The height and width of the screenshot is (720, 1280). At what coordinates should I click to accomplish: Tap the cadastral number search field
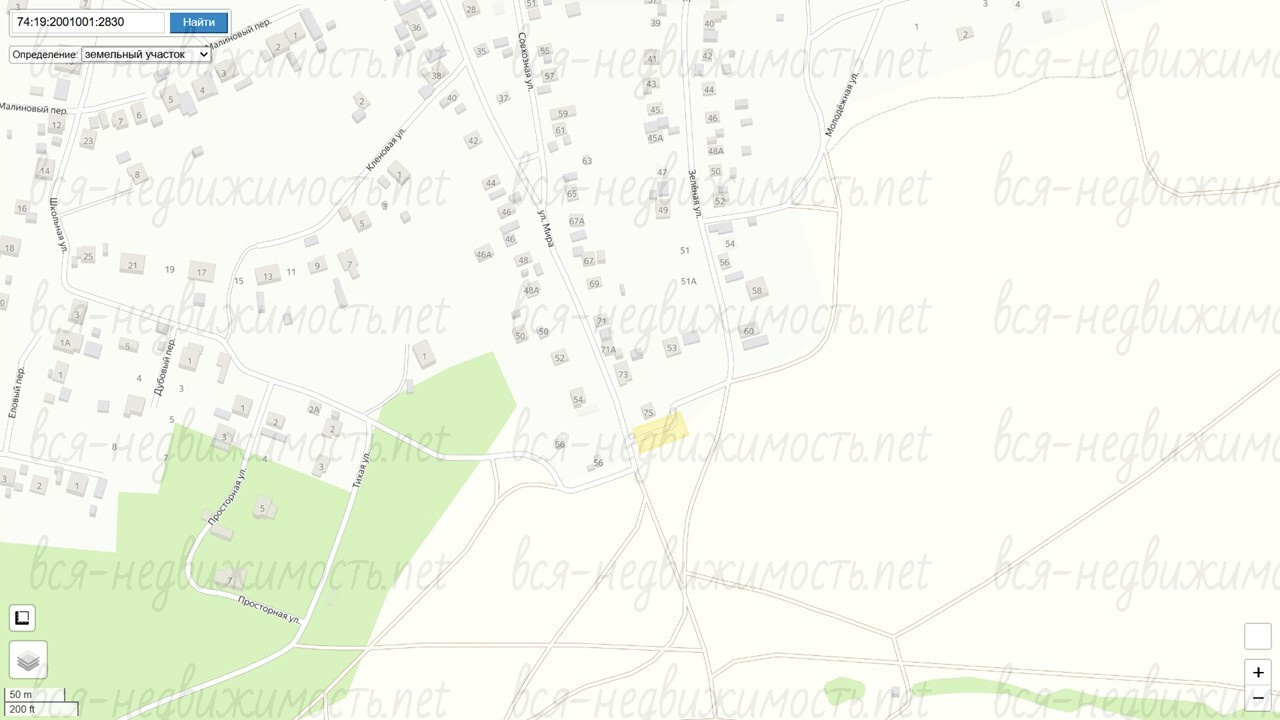coord(88,22)
